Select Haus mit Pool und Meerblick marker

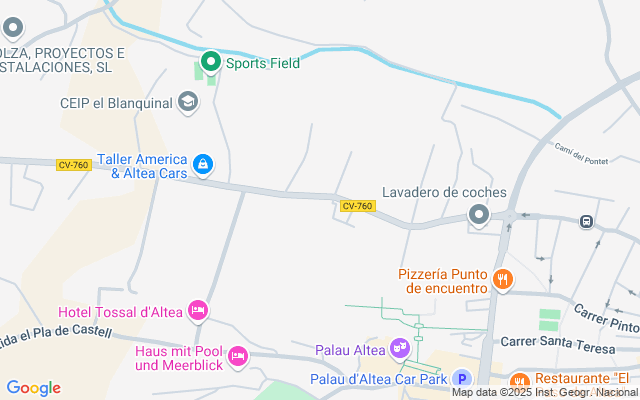(238, 355)
